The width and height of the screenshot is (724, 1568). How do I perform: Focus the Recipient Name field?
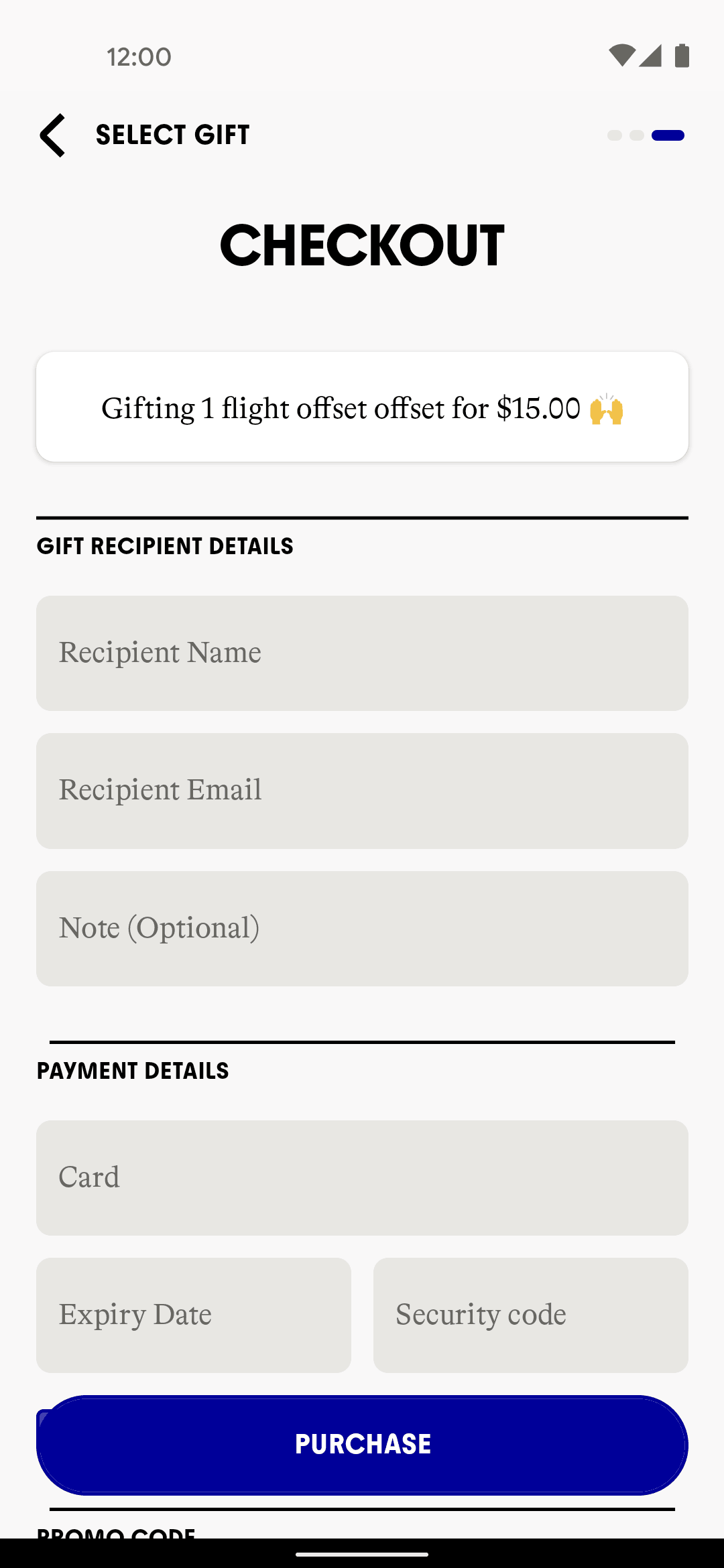[362, 653]
